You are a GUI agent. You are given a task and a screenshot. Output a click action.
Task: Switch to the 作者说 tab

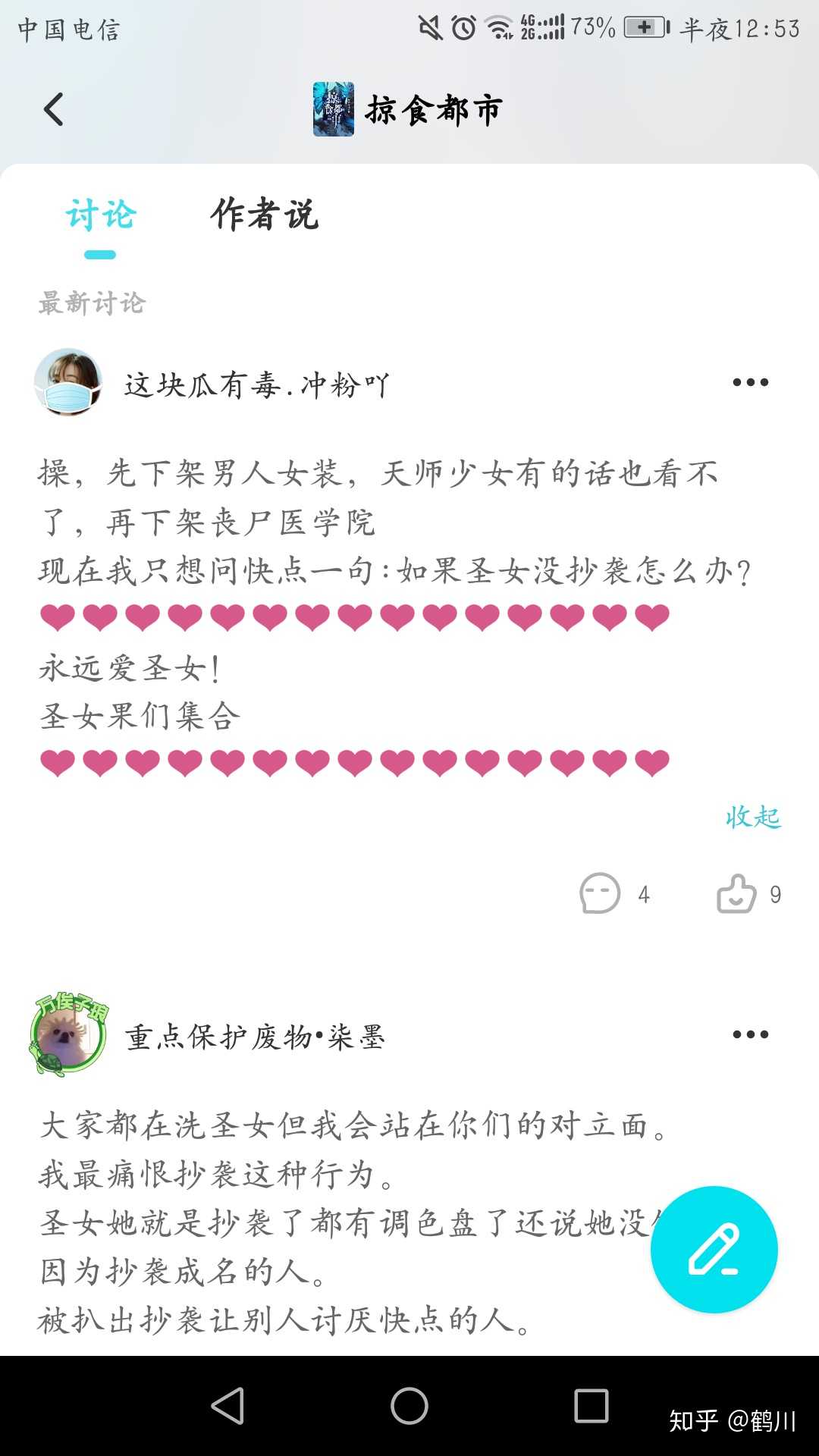click(265, 215)
